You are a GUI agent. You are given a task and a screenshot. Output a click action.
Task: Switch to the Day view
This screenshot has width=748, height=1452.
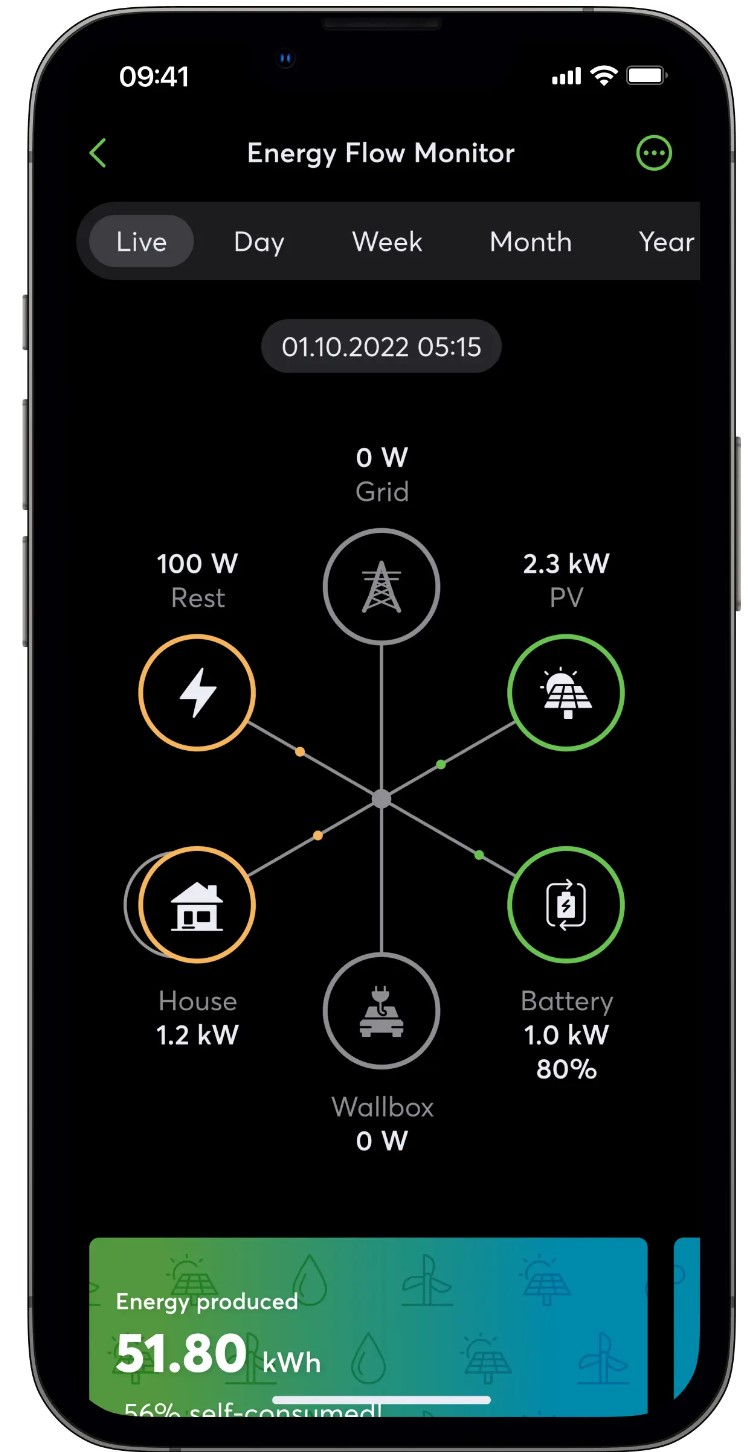coord(259,242)
